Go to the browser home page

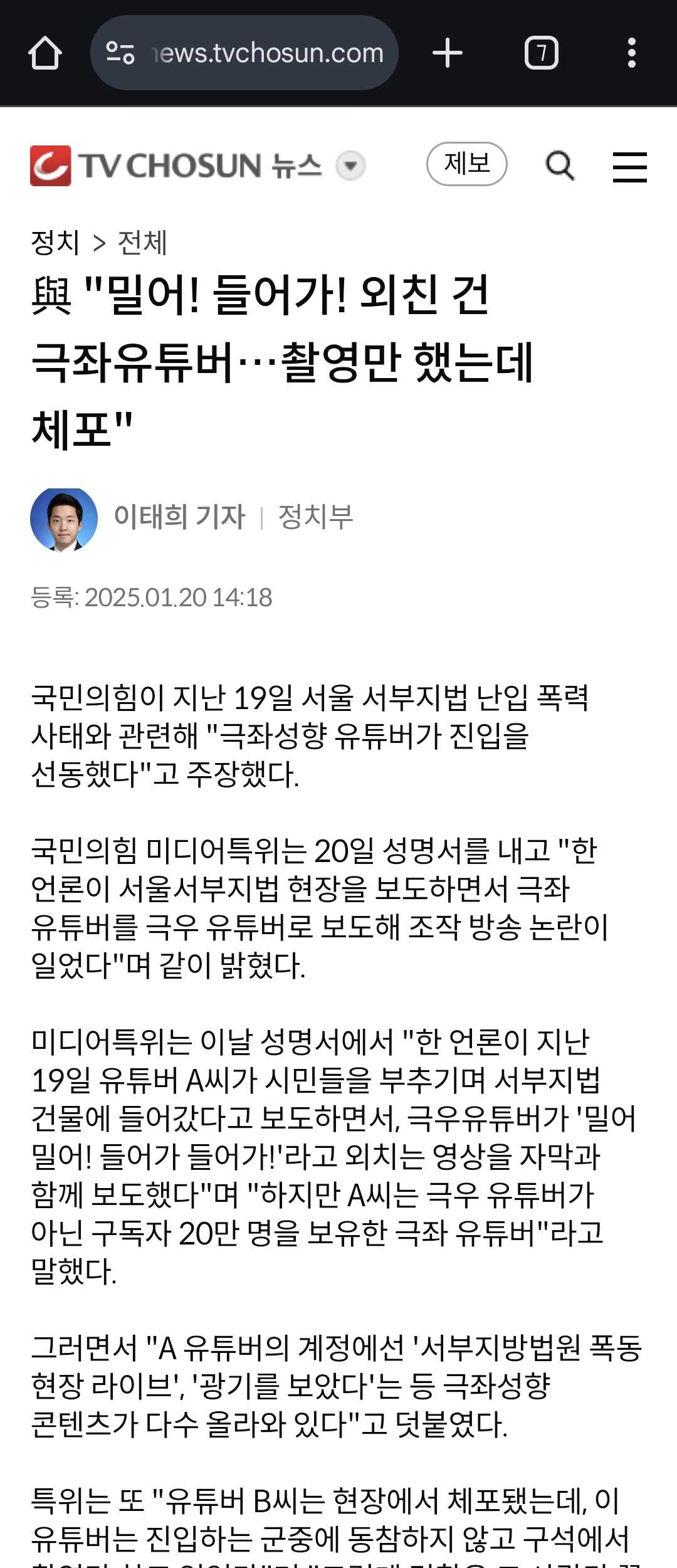(x=45, y=53)
